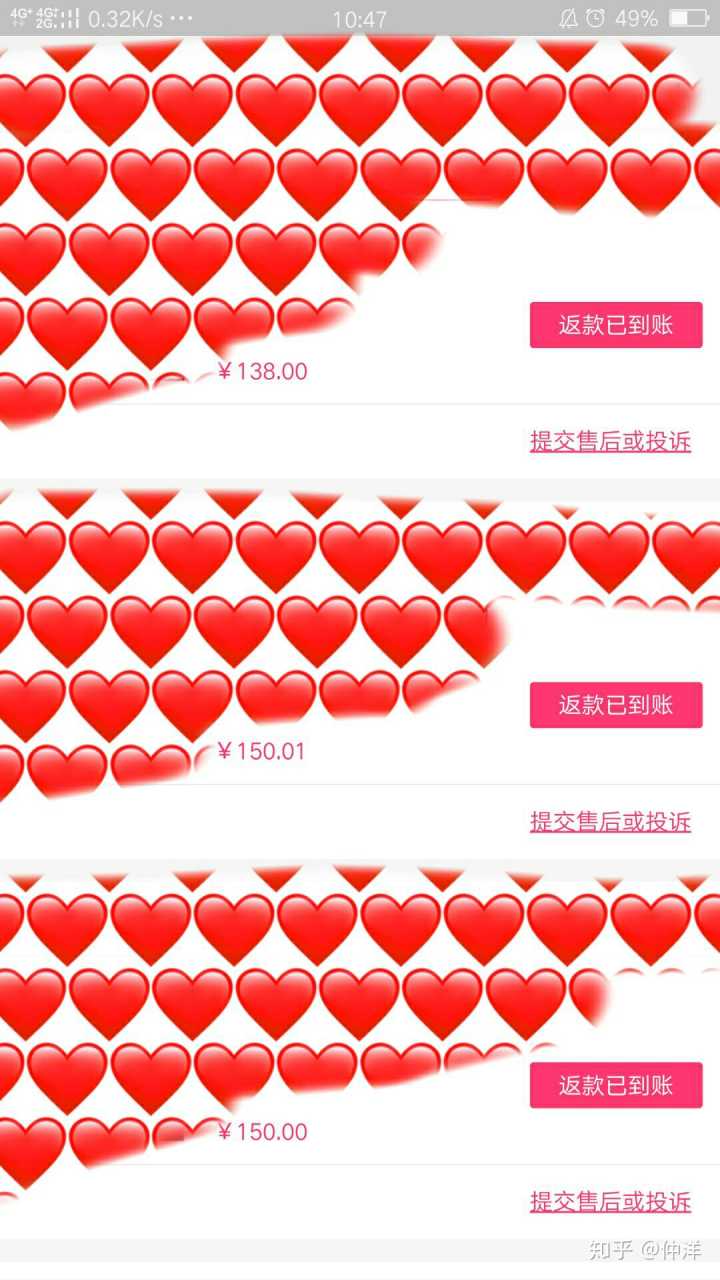
Task: Open 提交售后或投诉 link under the ¥150.01 order
Action: pyautogui.click(x=610, y=821)
